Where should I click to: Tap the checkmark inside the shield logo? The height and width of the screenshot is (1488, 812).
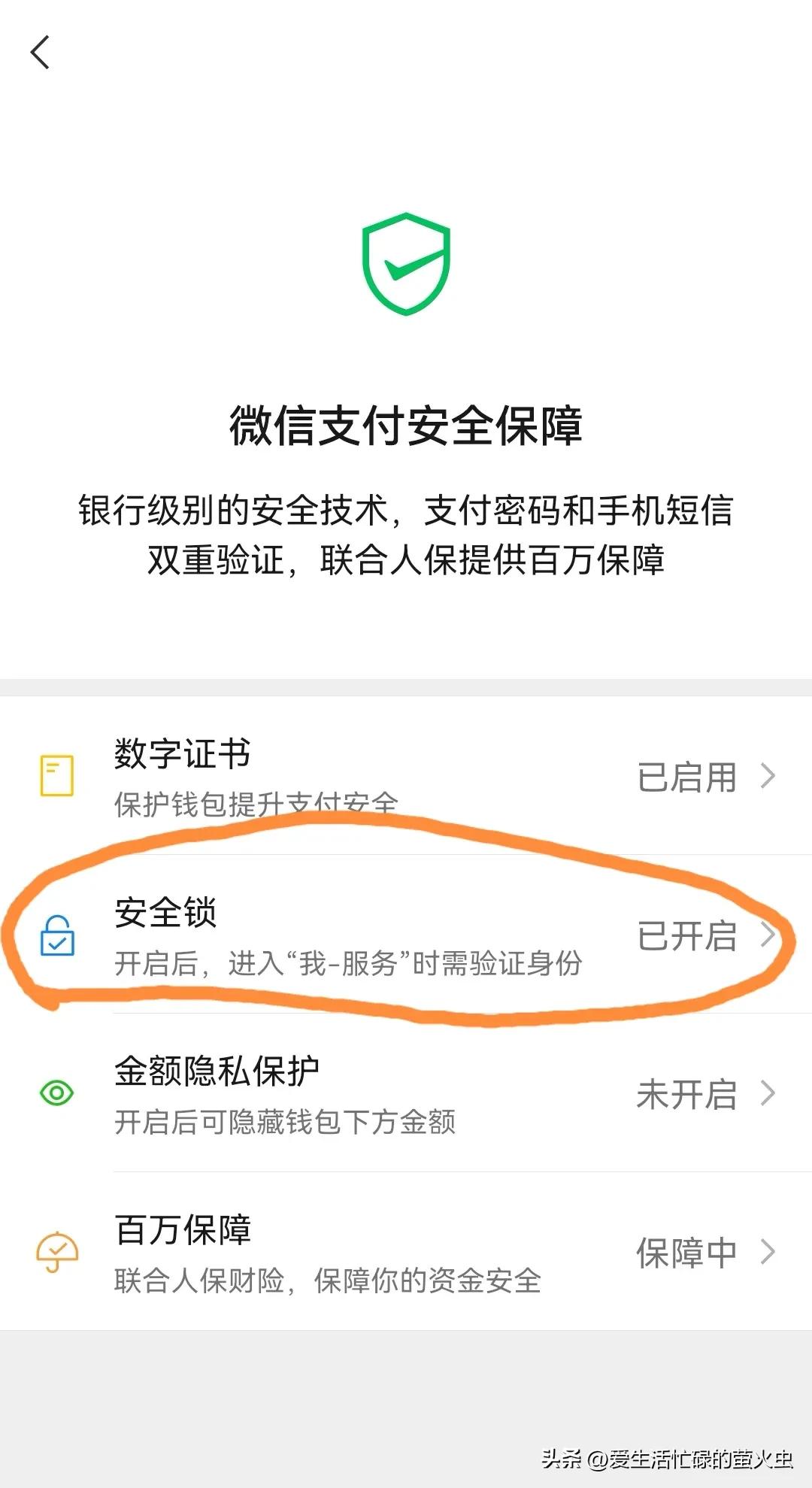click(410, 263)
